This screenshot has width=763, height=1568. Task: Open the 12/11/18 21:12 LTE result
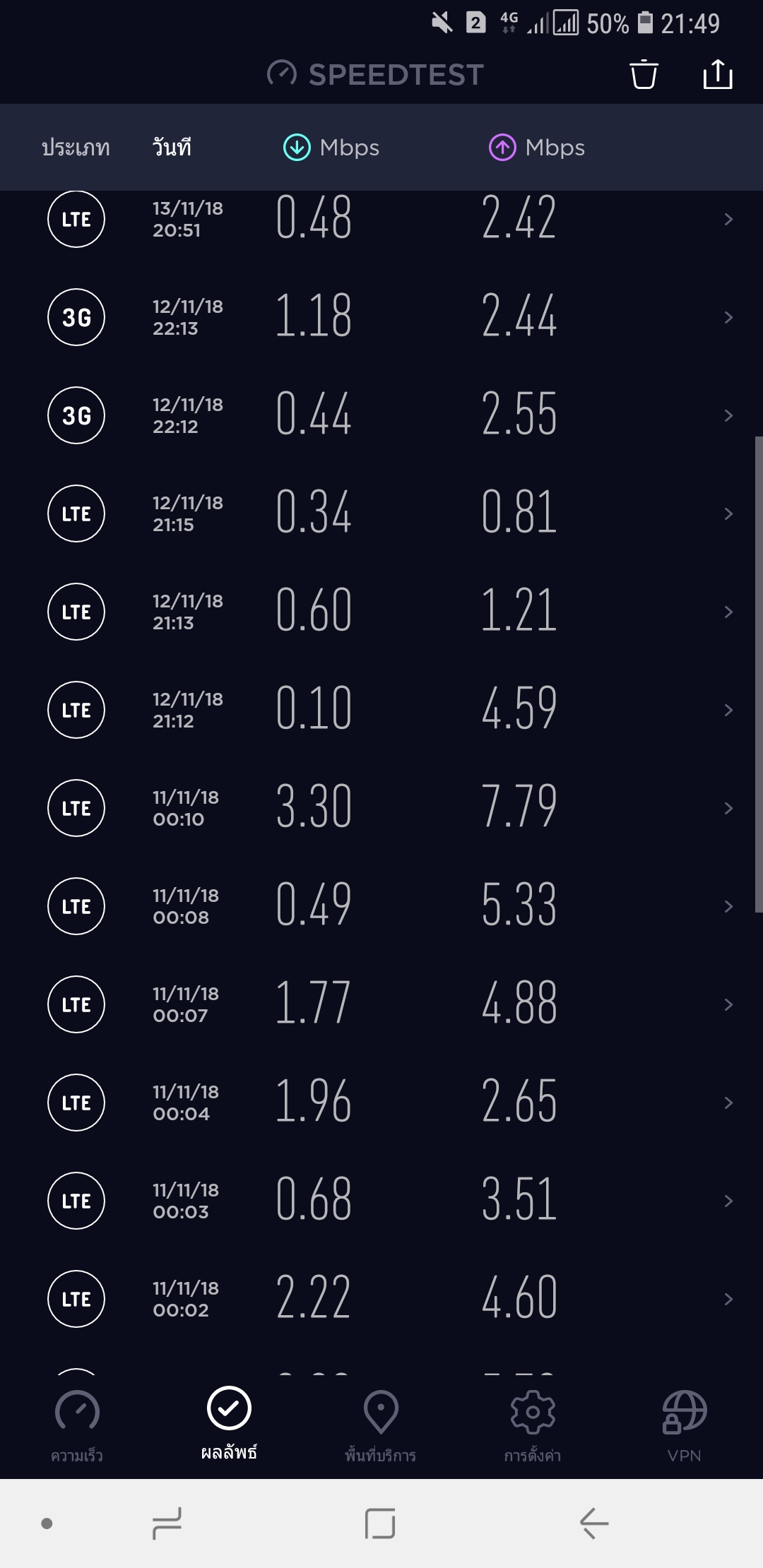tap(381, 710)
